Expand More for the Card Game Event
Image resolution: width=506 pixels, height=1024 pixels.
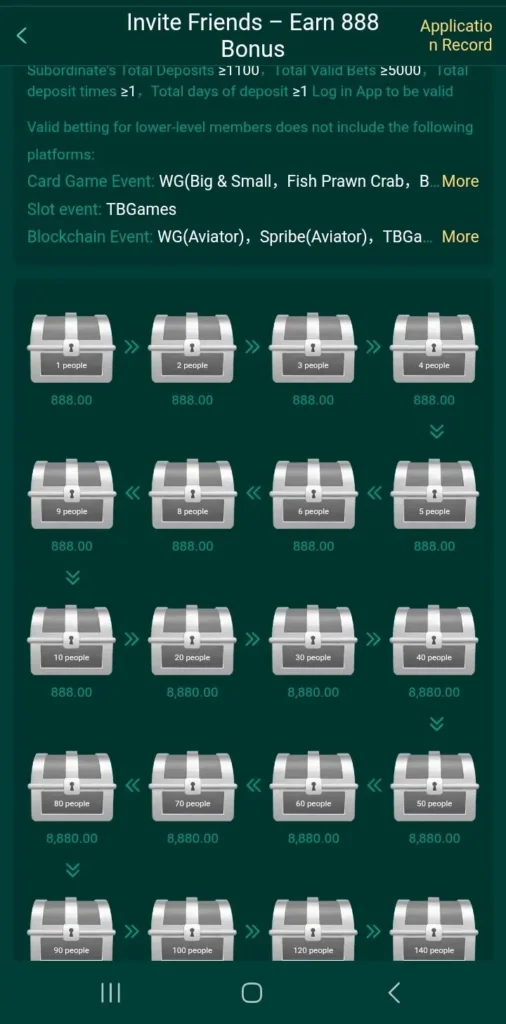tap(460, 181)
